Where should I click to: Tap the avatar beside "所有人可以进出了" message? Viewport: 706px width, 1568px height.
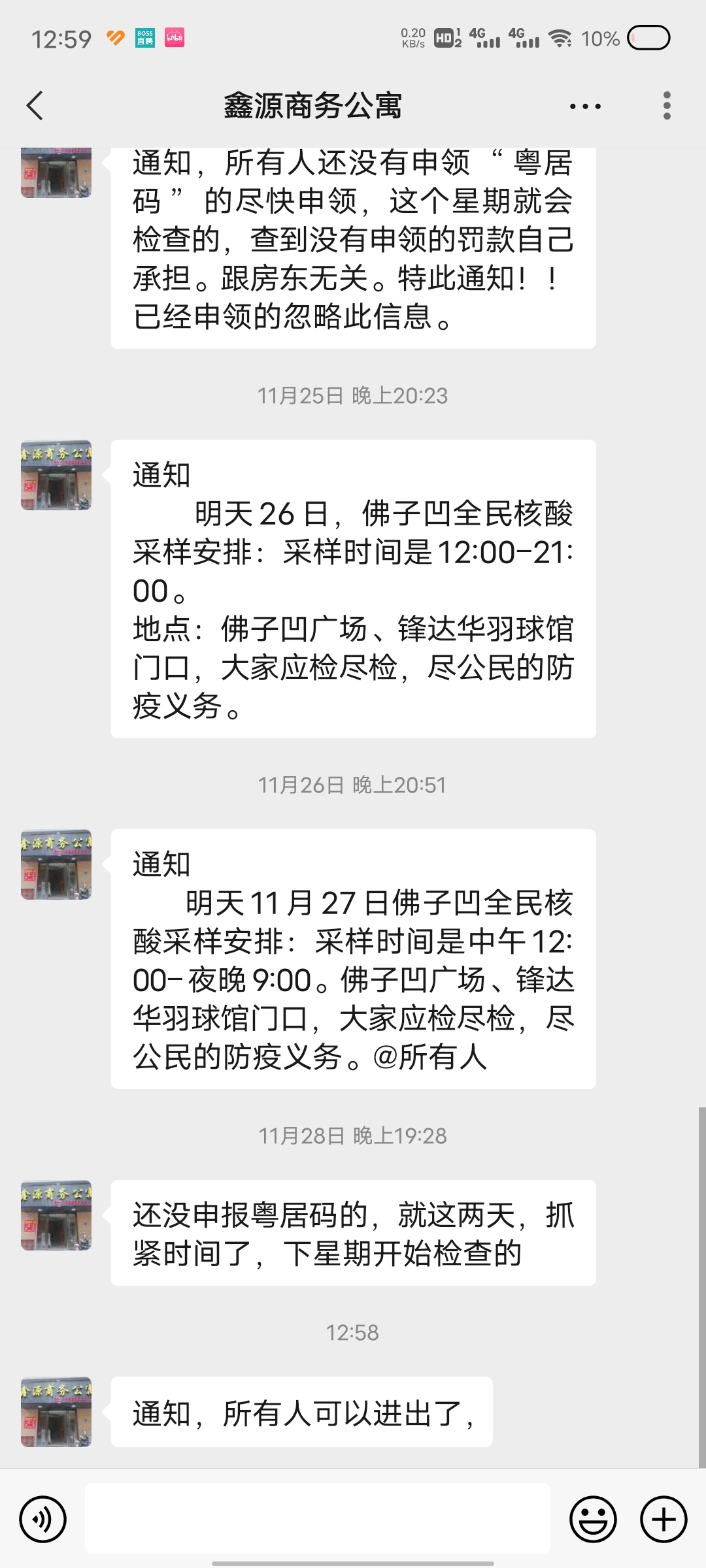click(x=56, y=1411)
